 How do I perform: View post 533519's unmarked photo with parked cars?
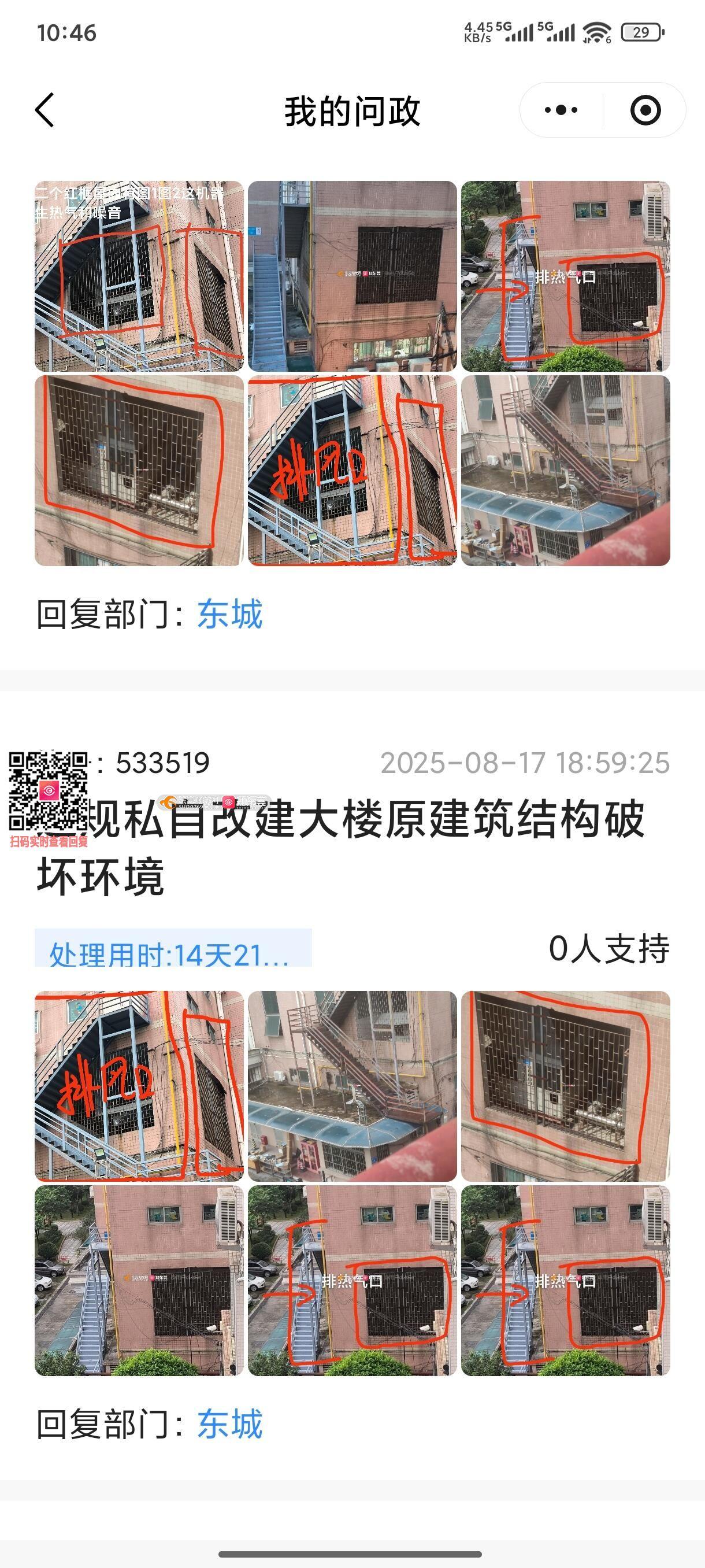click(x=139, y=1280)
